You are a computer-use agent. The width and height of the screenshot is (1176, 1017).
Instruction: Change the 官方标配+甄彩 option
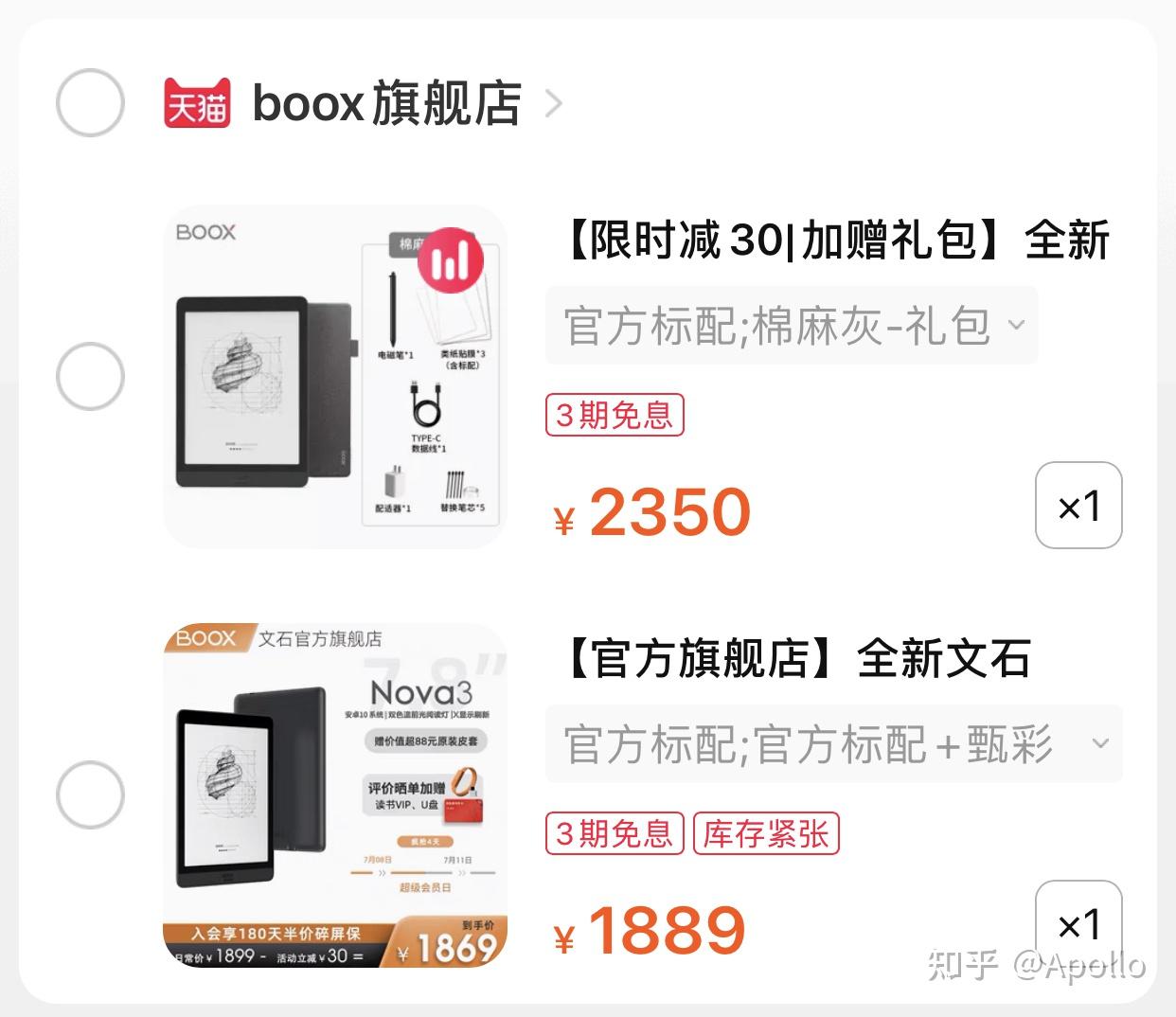tap(833, 744)
